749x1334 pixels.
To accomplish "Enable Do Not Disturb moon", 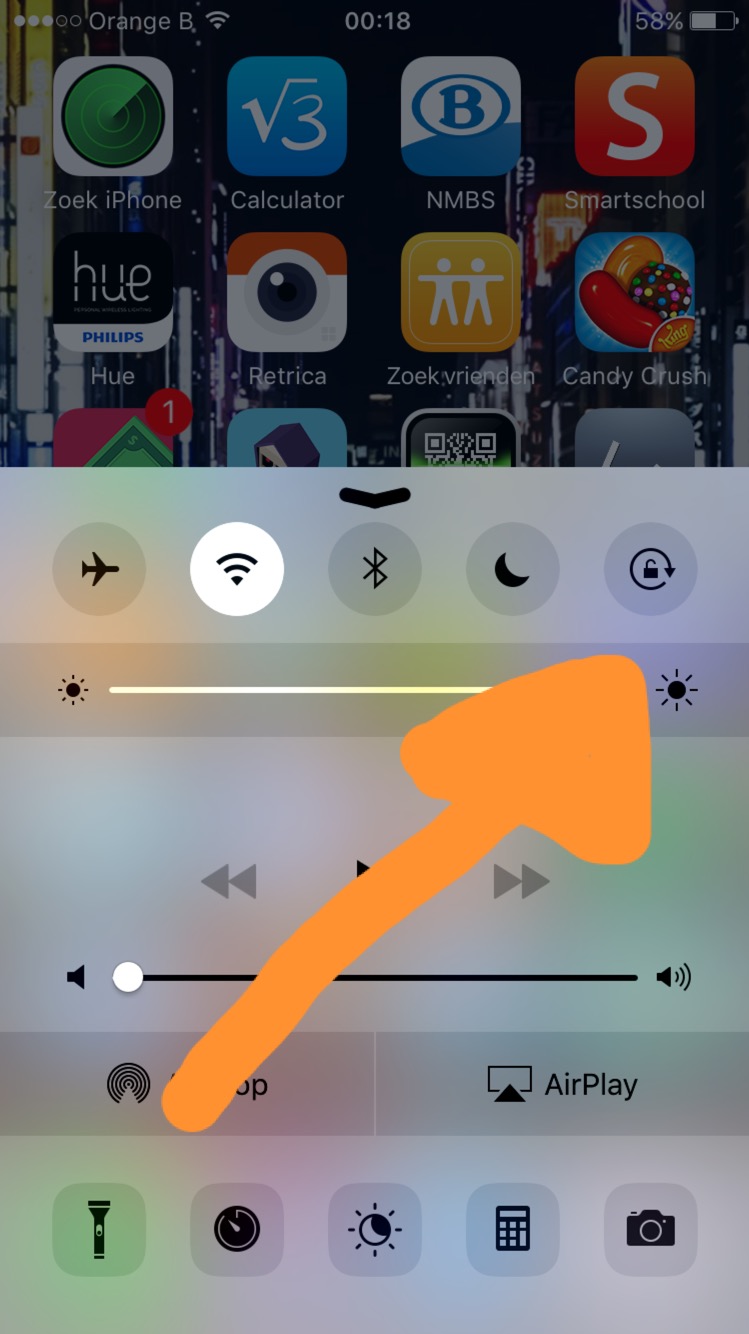I will [x=513, y=569].
